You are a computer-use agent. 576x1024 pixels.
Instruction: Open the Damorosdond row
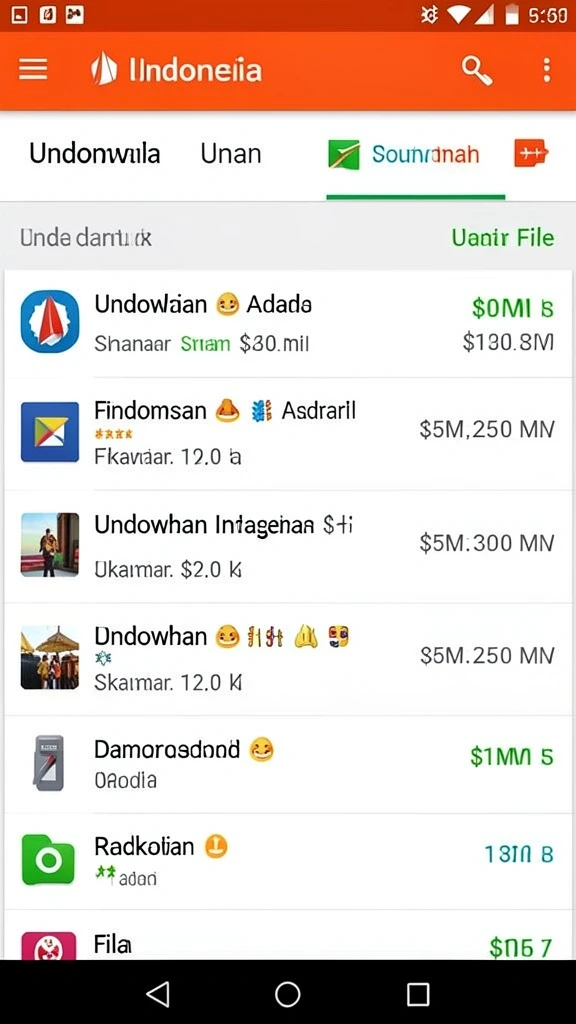[288, 764]
